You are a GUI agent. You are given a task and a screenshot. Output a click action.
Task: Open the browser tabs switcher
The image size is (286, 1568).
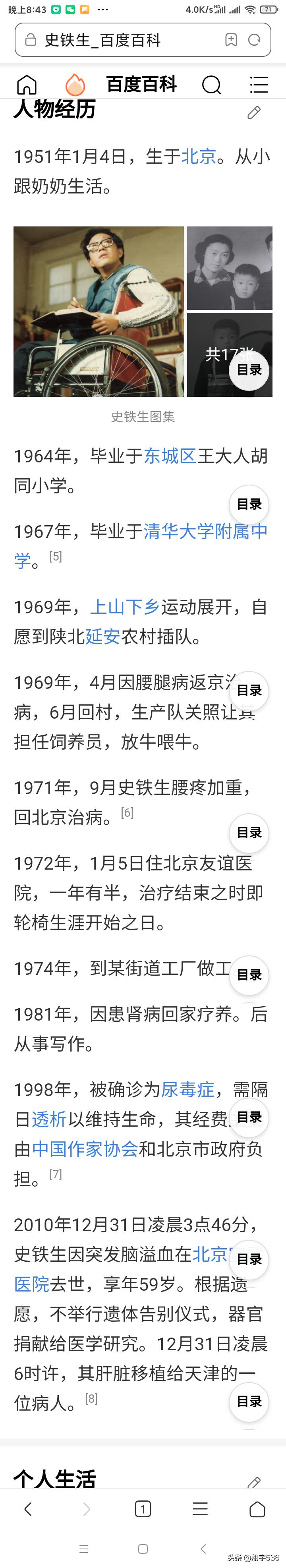coord(142,1508)
